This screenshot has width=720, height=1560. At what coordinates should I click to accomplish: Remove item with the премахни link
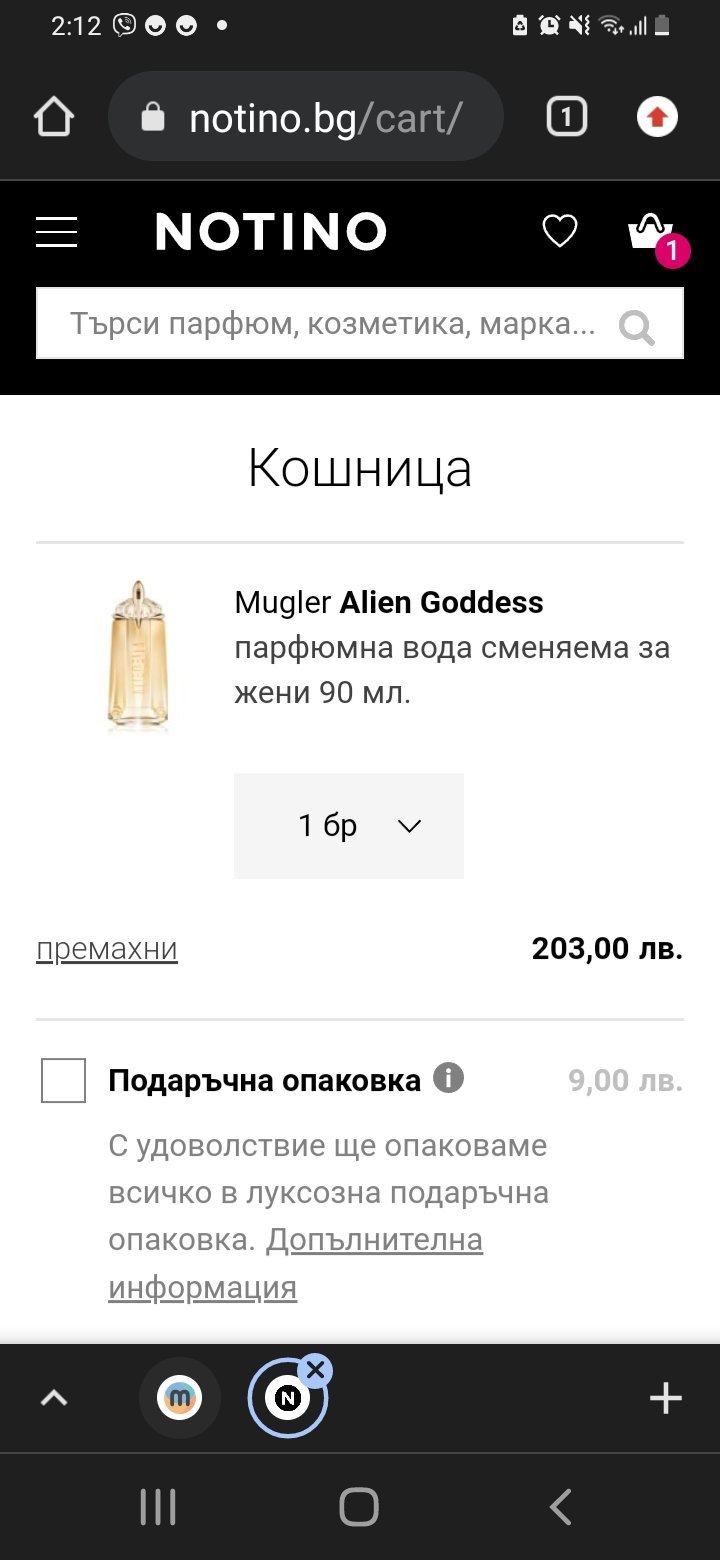tap(107, 949)
